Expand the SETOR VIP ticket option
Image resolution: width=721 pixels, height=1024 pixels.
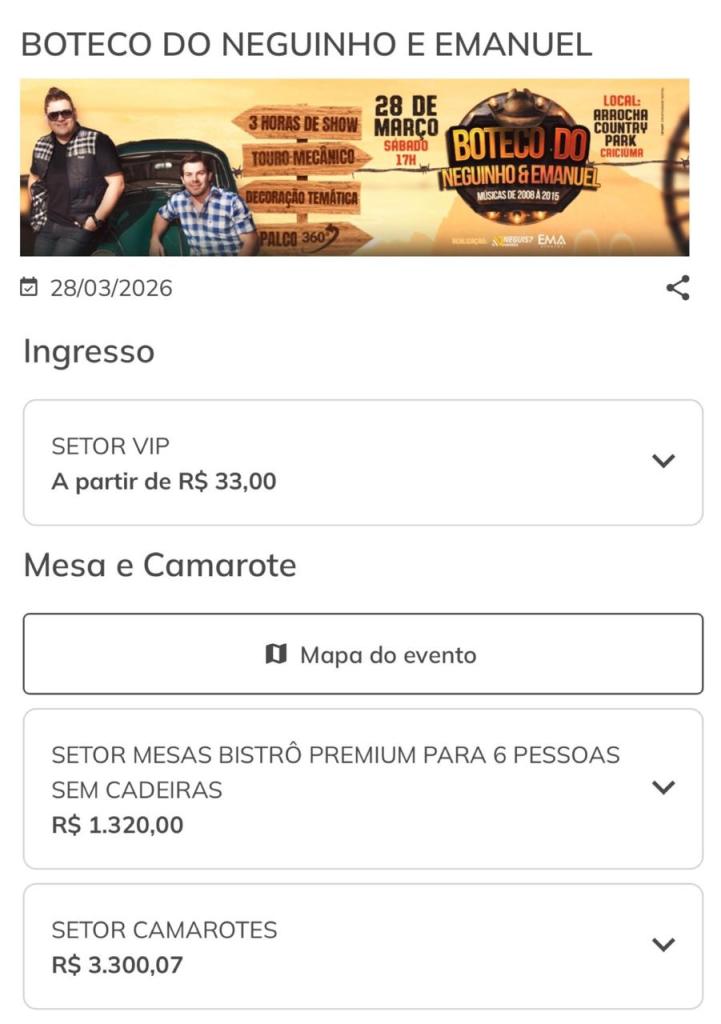pos(663,461)
